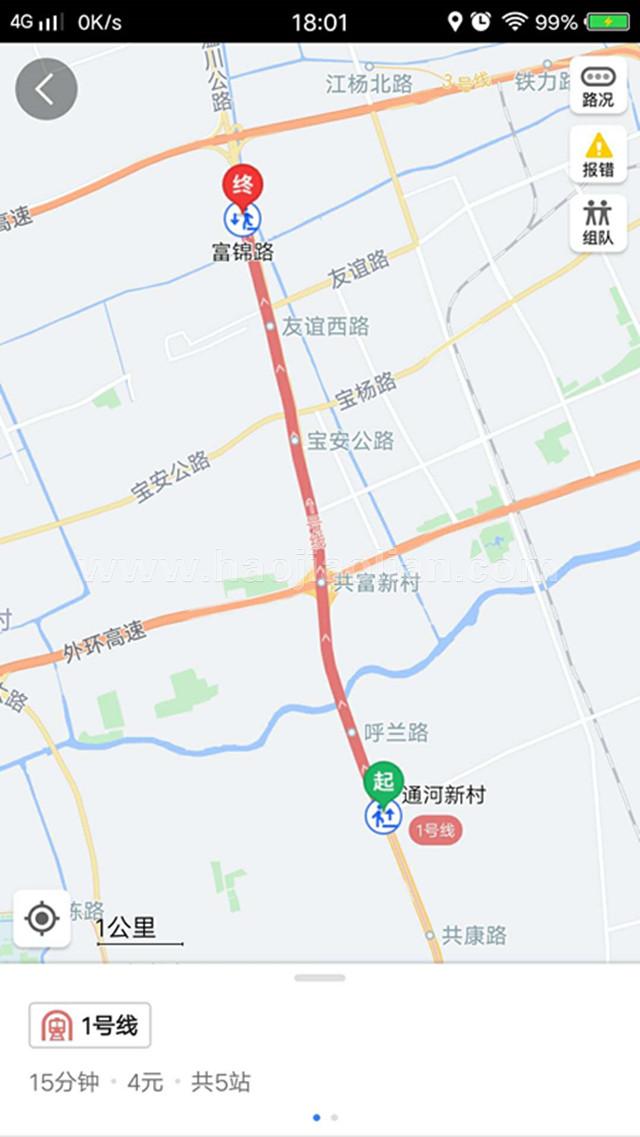Open the 组队 team feature
The height and width of the screenshot is (1137, 640).
click(598, 223)
